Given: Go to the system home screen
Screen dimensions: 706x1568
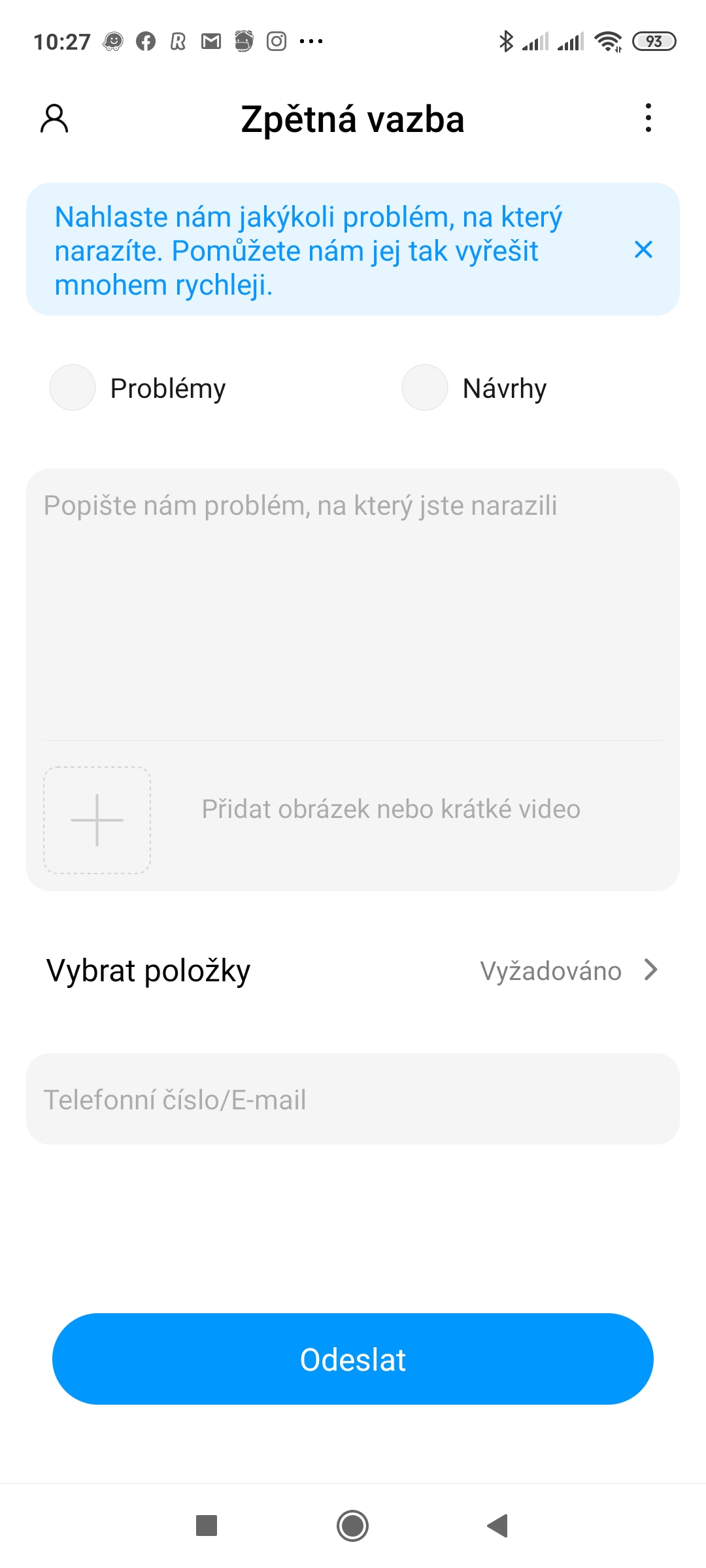Looking at the screenshot, I should [x=353, y=1526].
